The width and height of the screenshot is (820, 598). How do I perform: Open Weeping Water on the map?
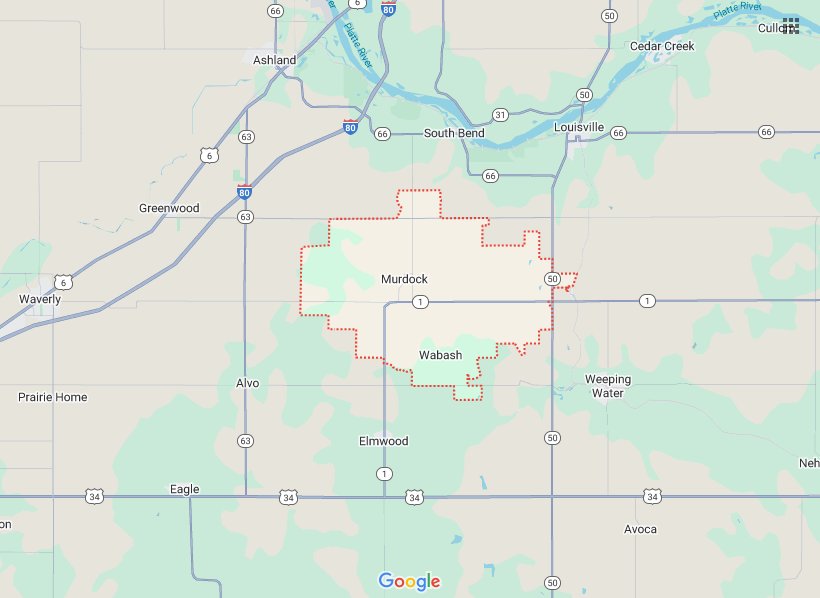607,386
